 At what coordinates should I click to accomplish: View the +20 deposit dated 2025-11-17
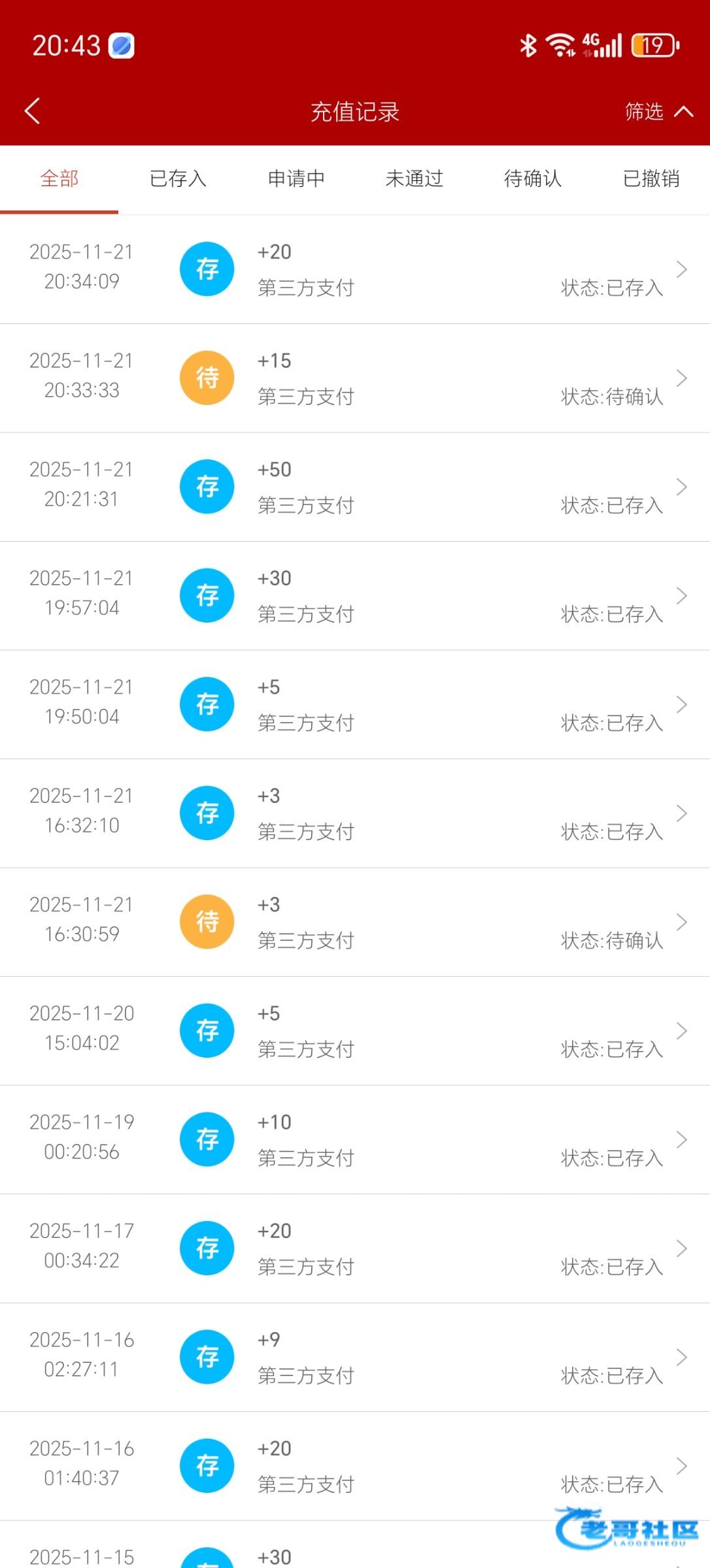(355, 1249)
